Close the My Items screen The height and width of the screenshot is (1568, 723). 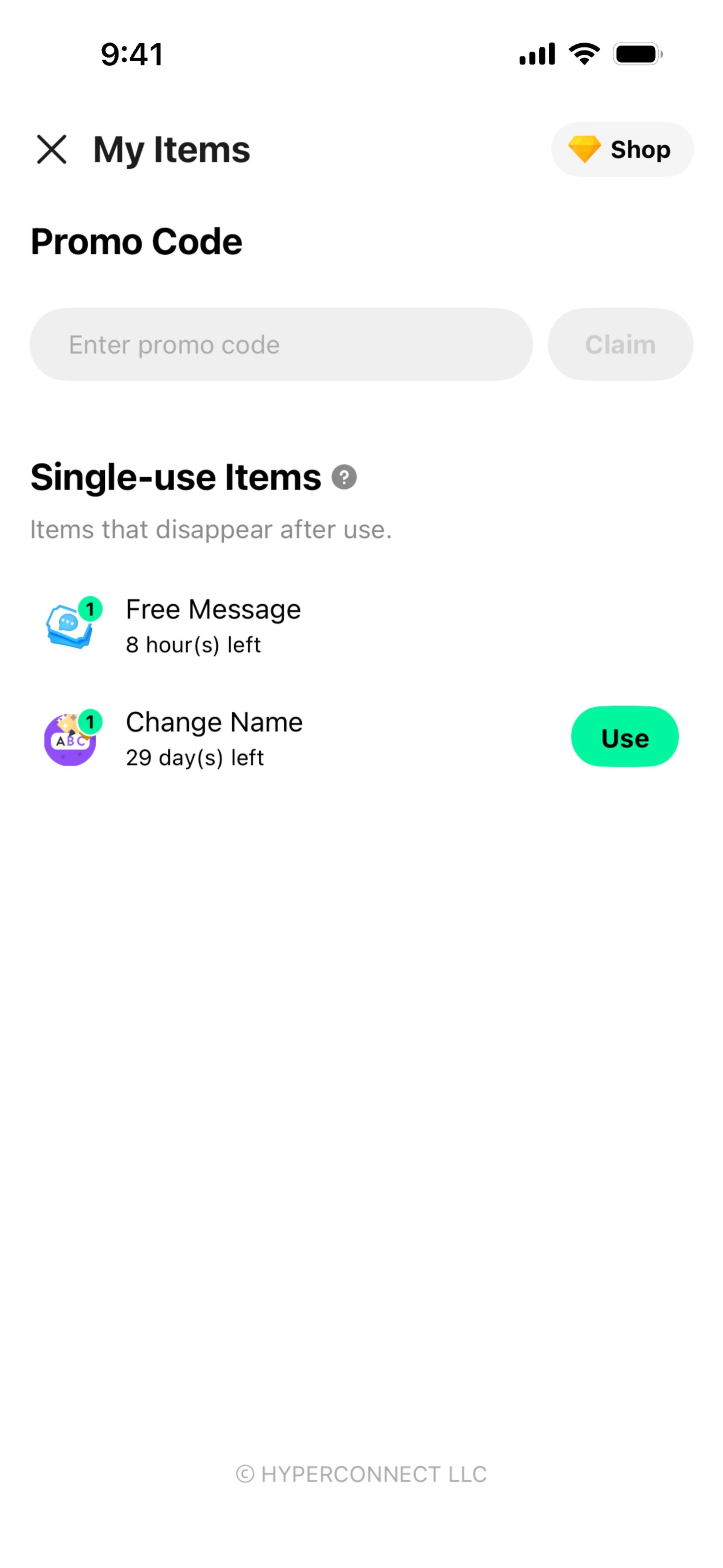pos(52,149)
